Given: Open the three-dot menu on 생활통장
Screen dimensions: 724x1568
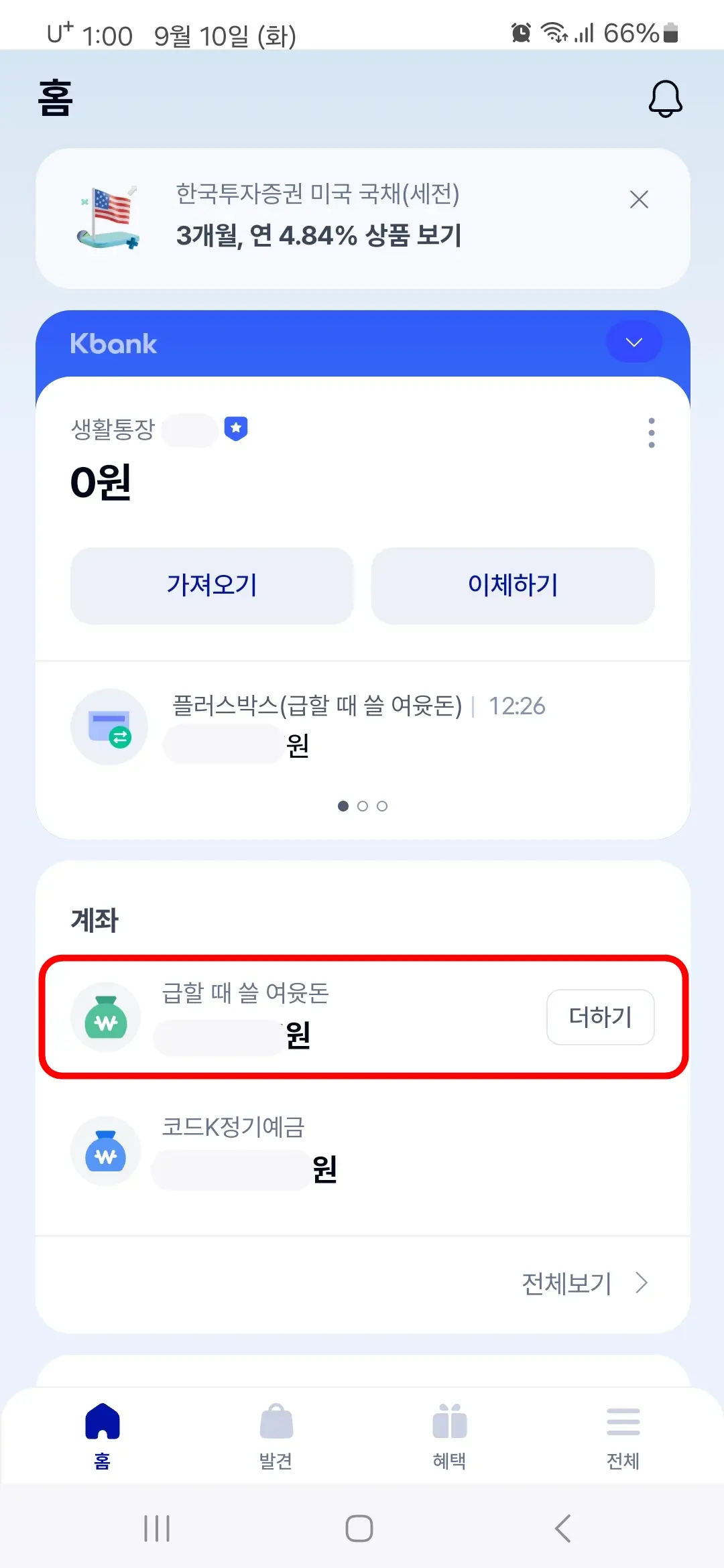Looking at the screenshot, I should [x=650, y=432].
